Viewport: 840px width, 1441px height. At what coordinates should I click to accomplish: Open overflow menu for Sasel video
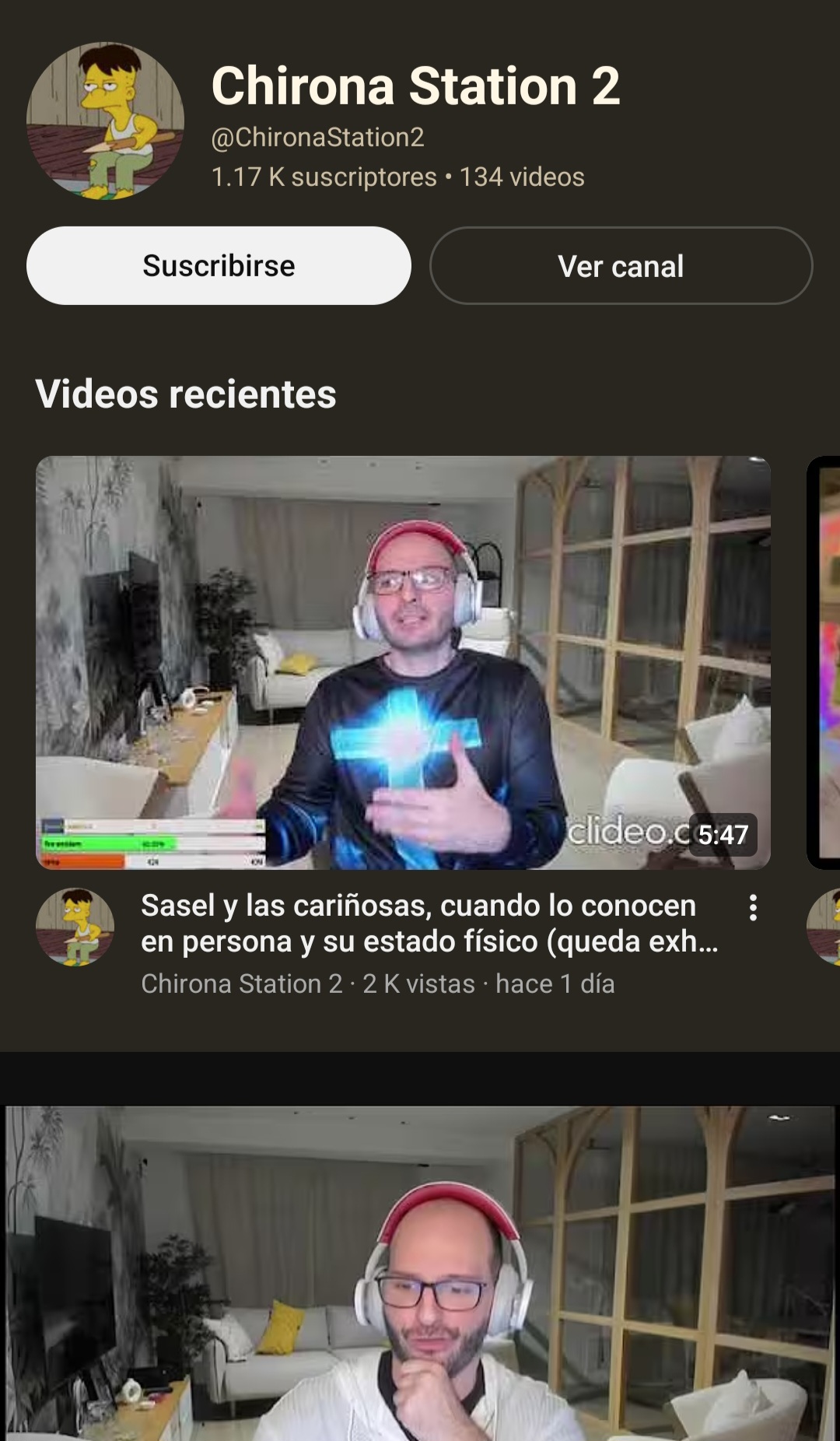753,907
